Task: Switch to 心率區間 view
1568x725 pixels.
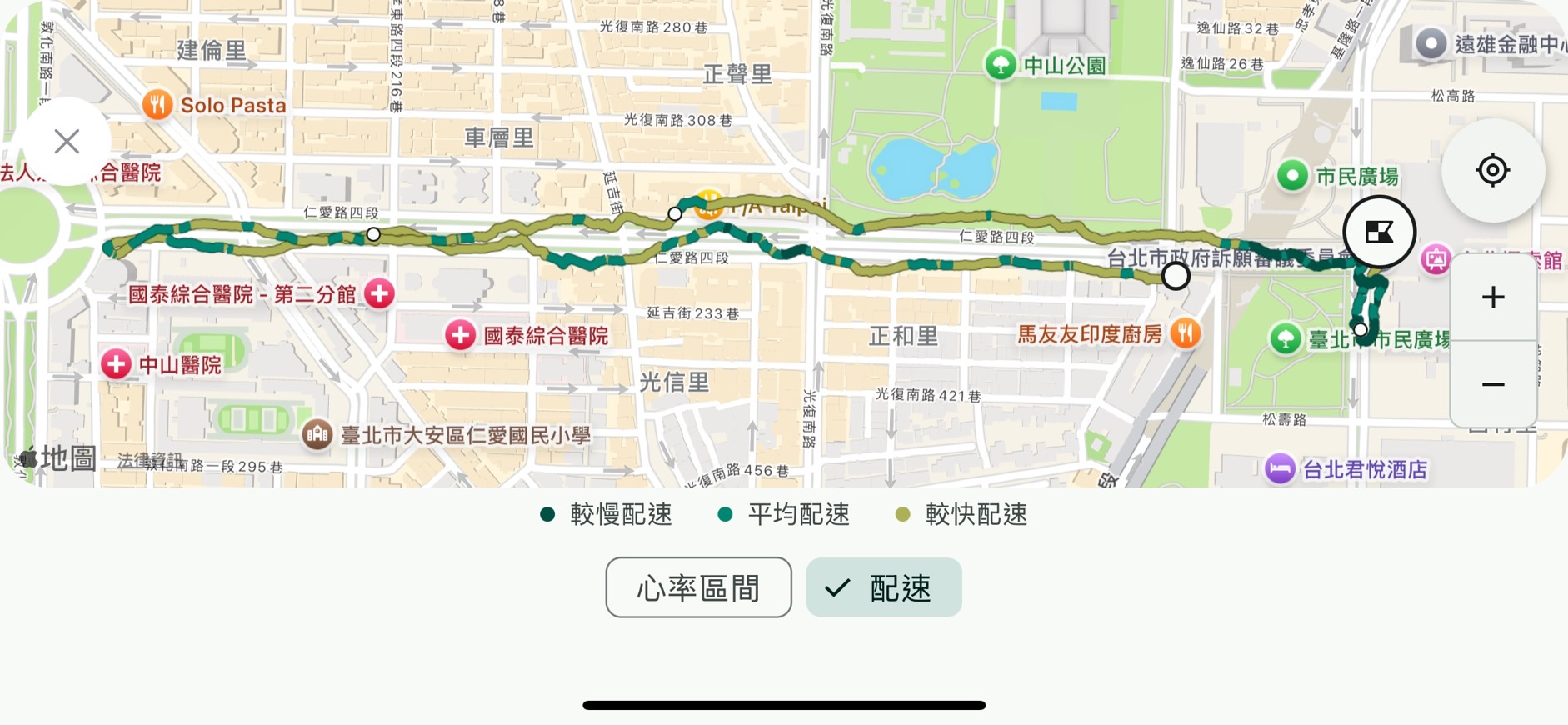Action: (x=698, y=588)
